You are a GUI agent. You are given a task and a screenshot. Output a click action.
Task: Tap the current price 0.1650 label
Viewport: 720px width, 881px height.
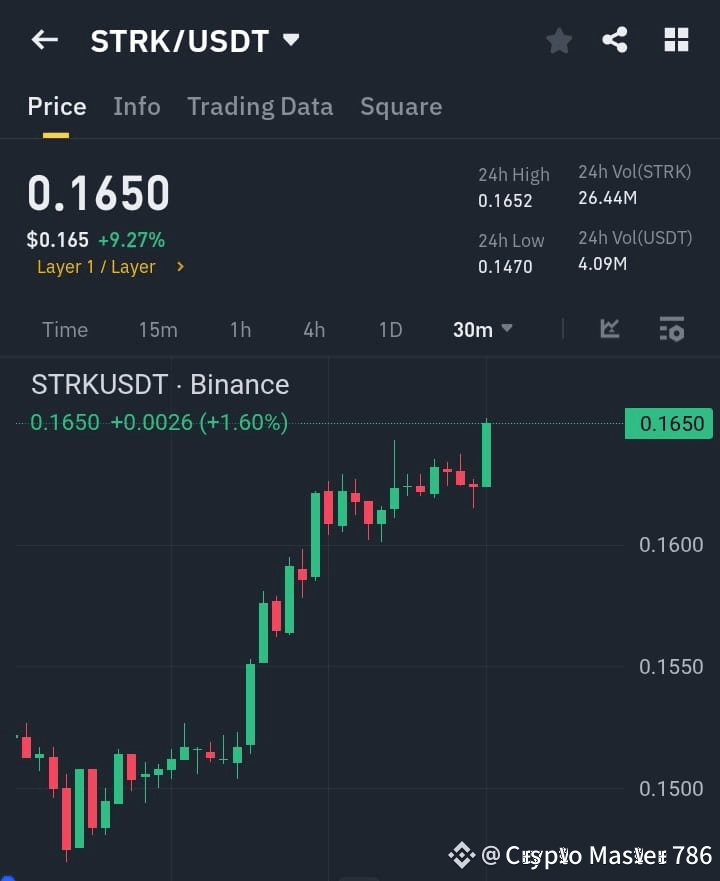click(97, 192)
